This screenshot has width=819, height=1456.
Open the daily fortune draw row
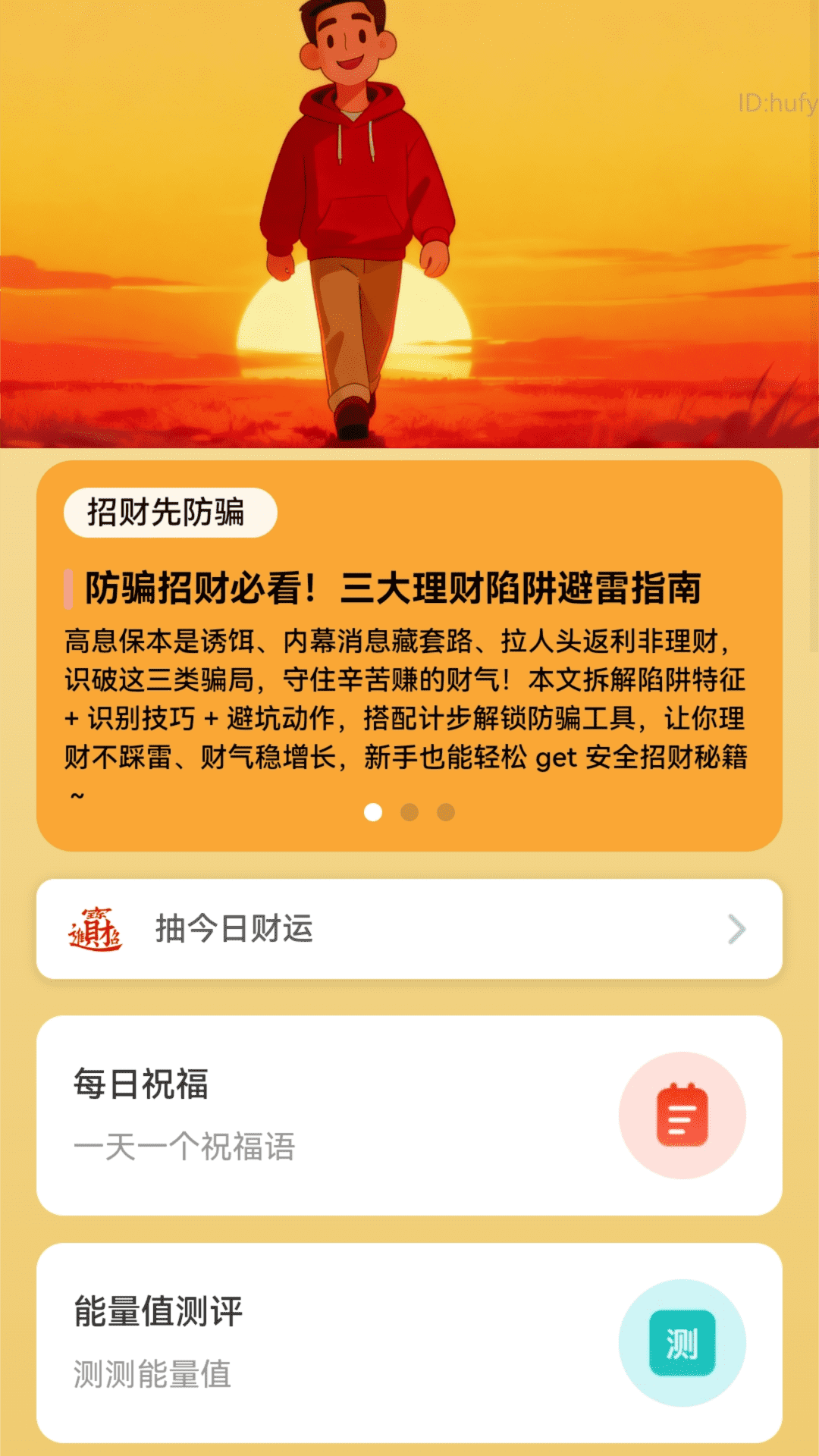(x=409, y=929)
